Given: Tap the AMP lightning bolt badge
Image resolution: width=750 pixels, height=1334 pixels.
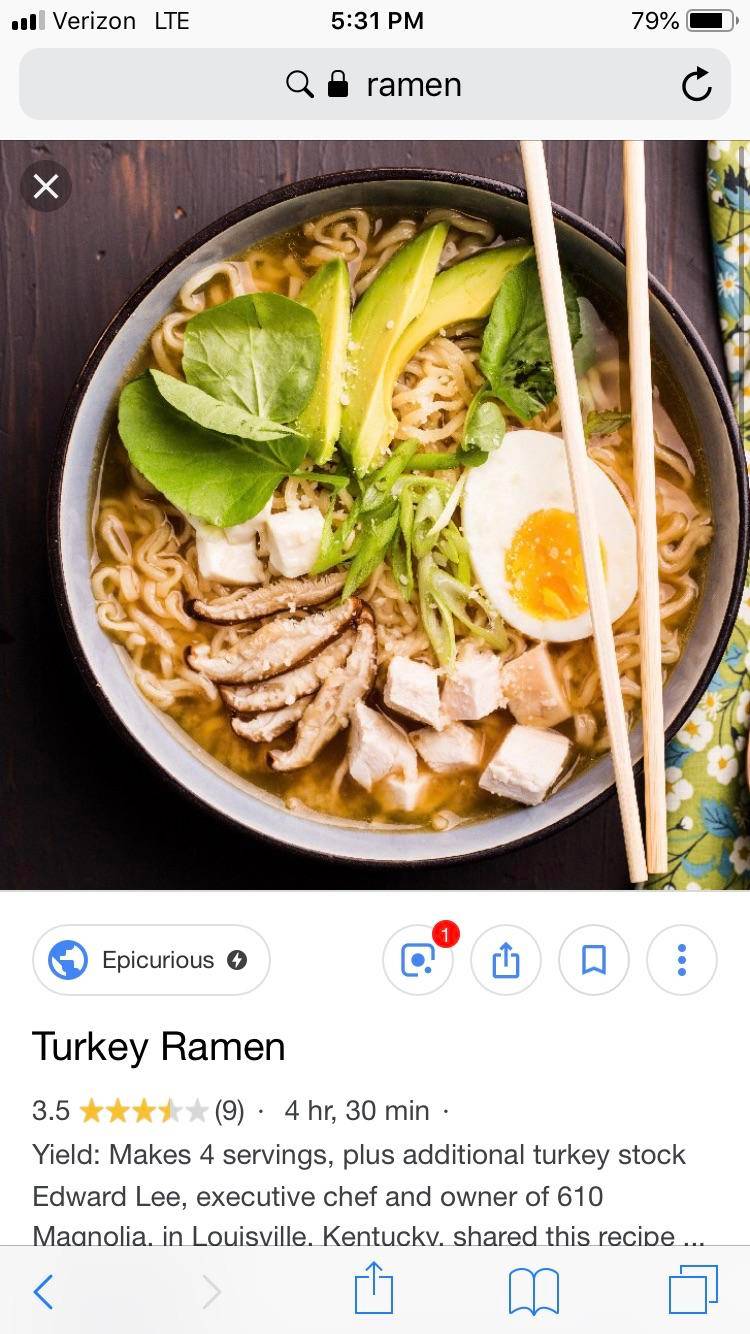Looking at the screenshot, I should tap(236, 960).
